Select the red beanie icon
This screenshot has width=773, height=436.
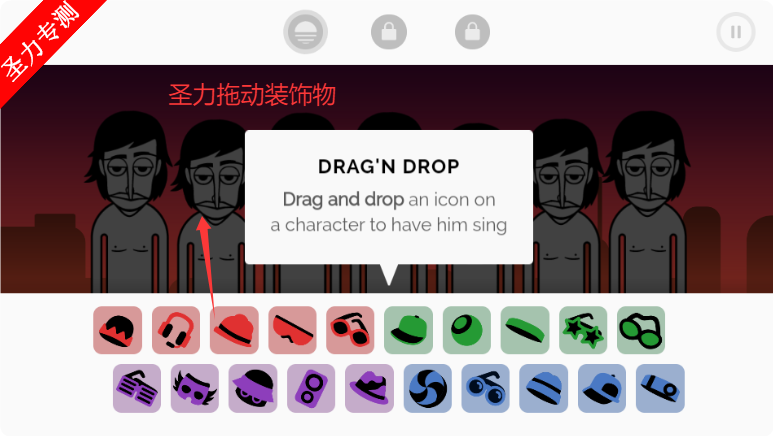pyautogui.click(x=118, y=330)
